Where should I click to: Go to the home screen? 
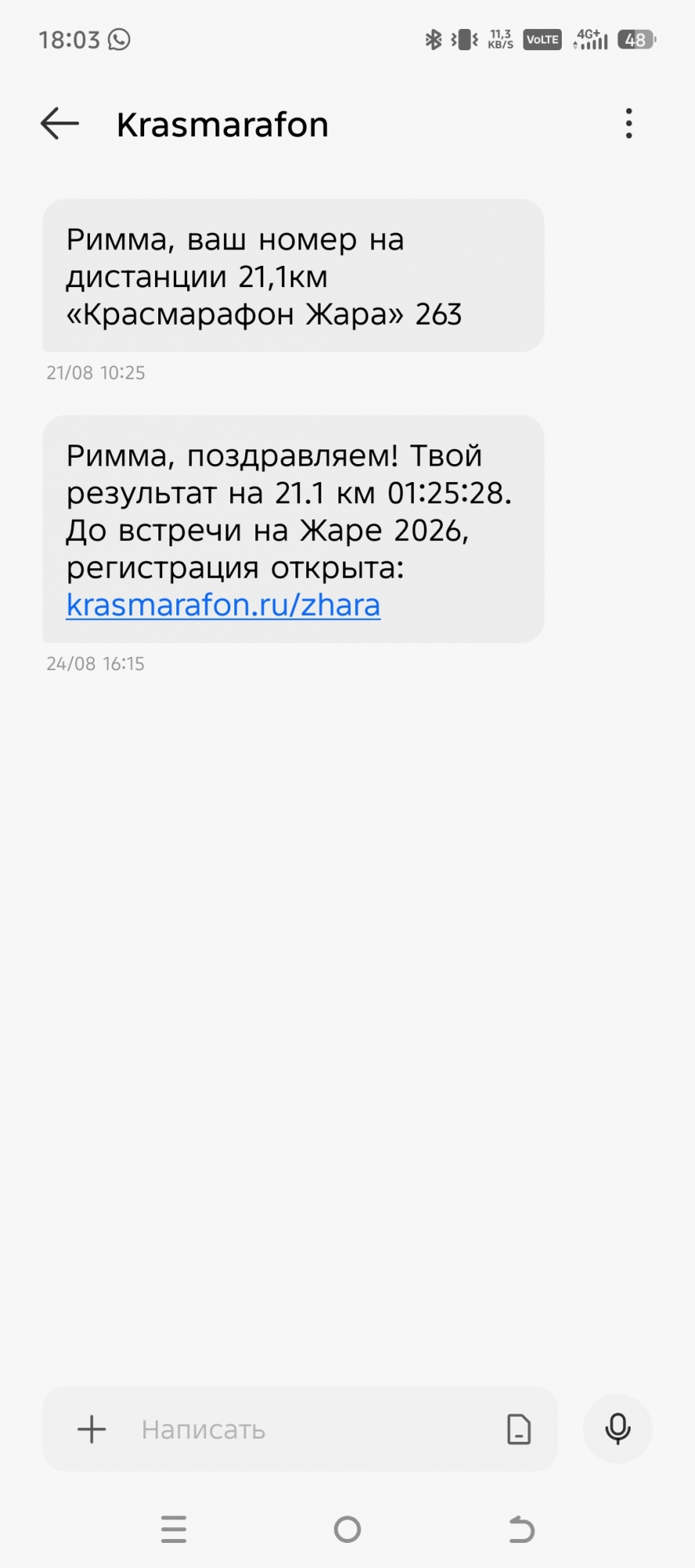pos(347,1529)
